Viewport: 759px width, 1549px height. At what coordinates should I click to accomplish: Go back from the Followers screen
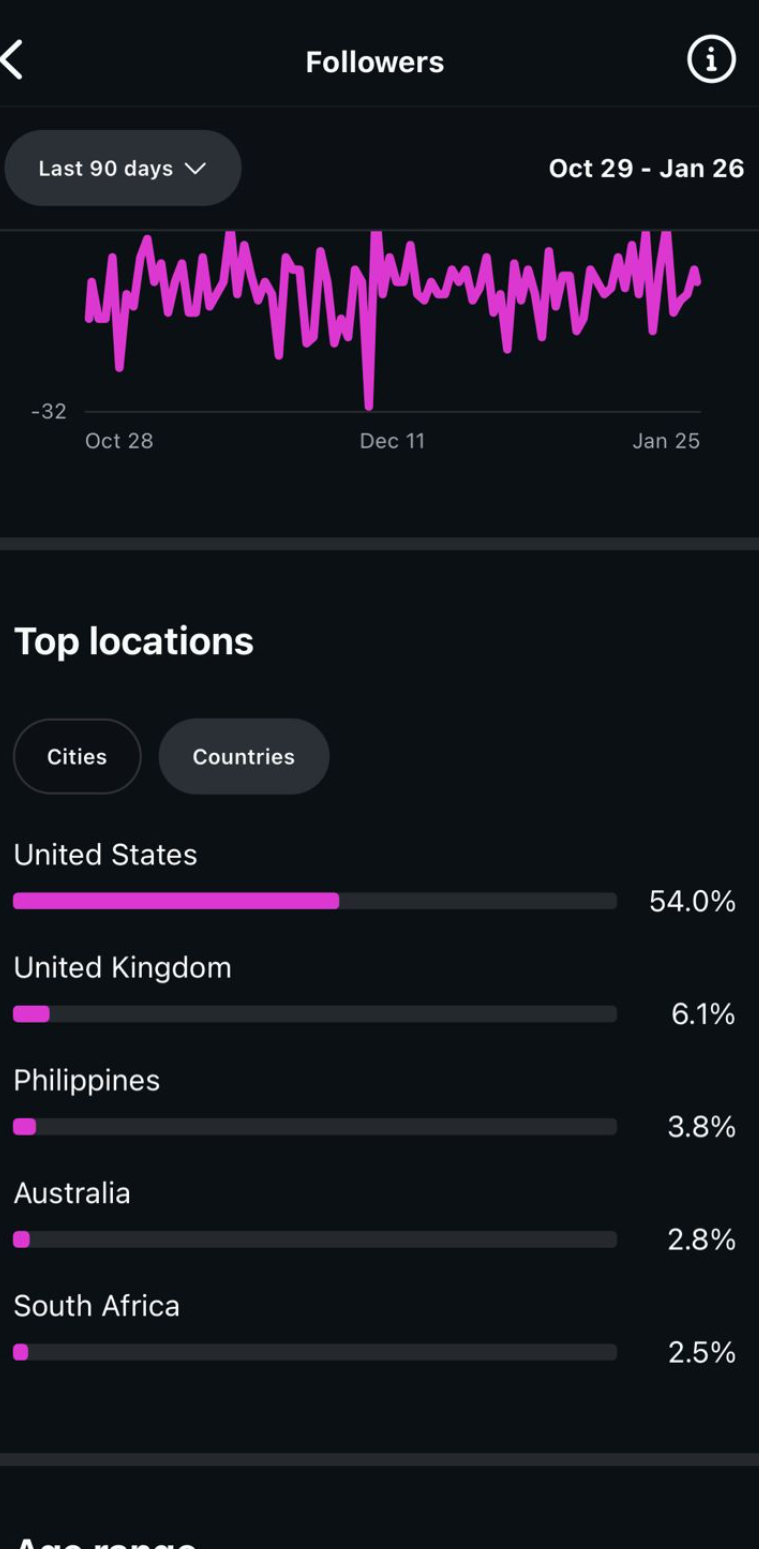tap(13, 61)
